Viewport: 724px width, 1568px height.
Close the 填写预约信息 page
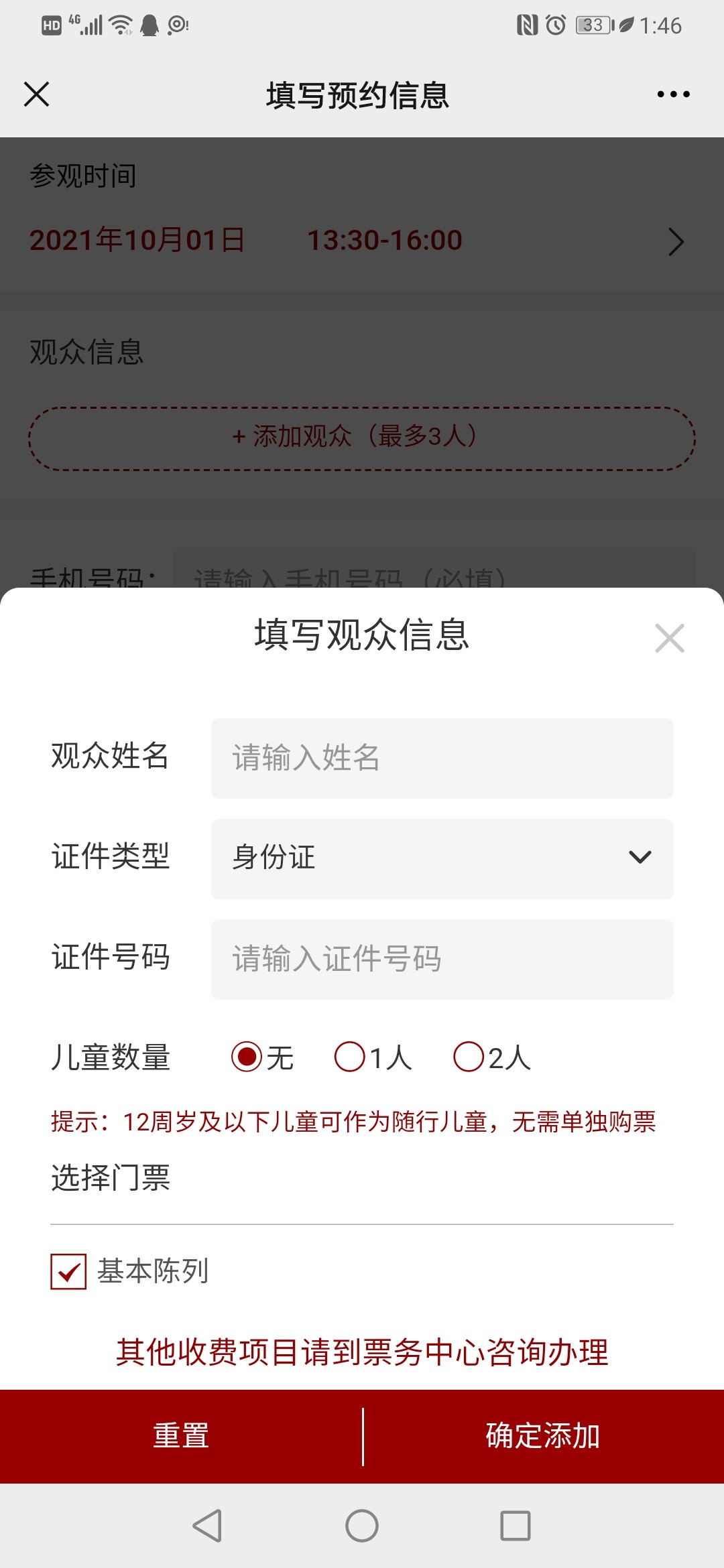[x=37, y=94]
